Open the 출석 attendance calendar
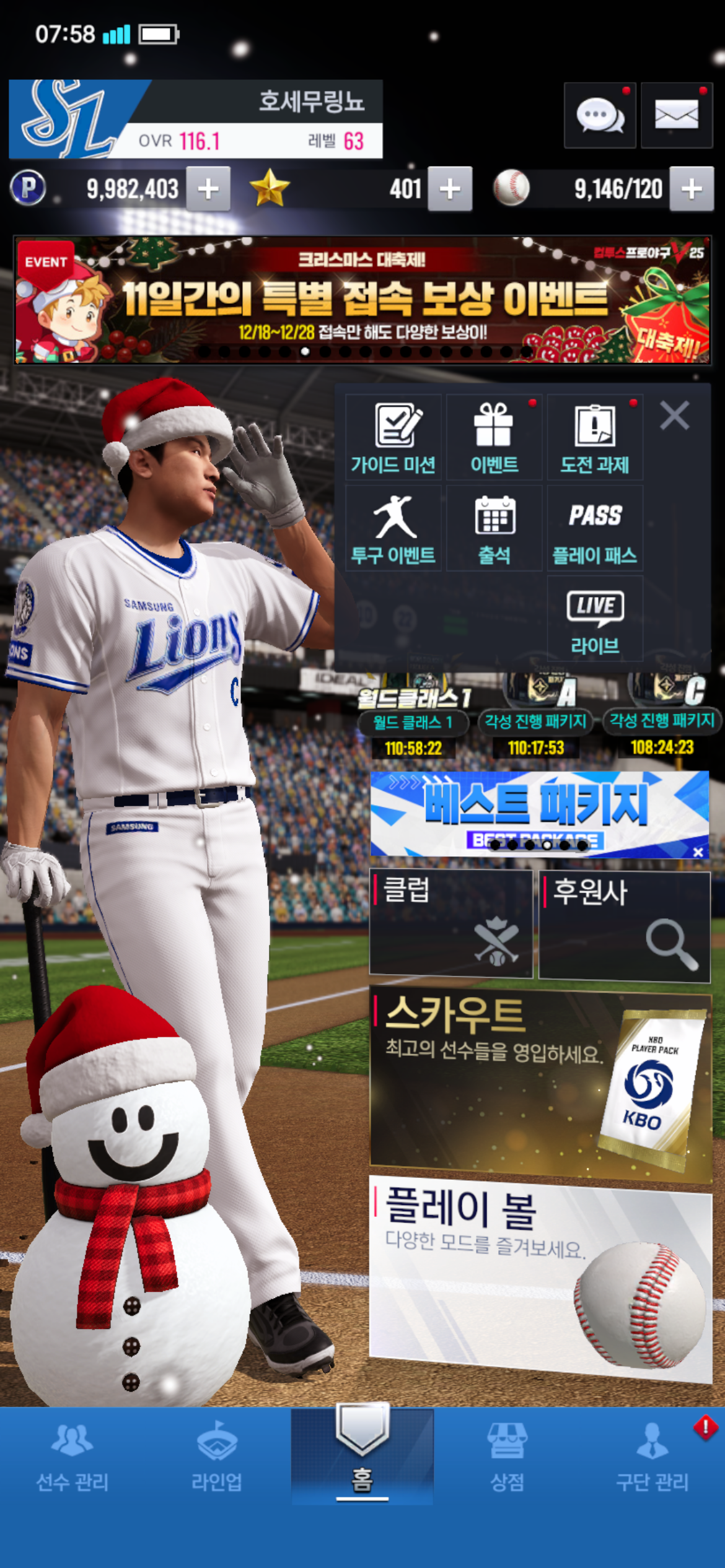Screen dimensions: 725x1568 point(494,528)
